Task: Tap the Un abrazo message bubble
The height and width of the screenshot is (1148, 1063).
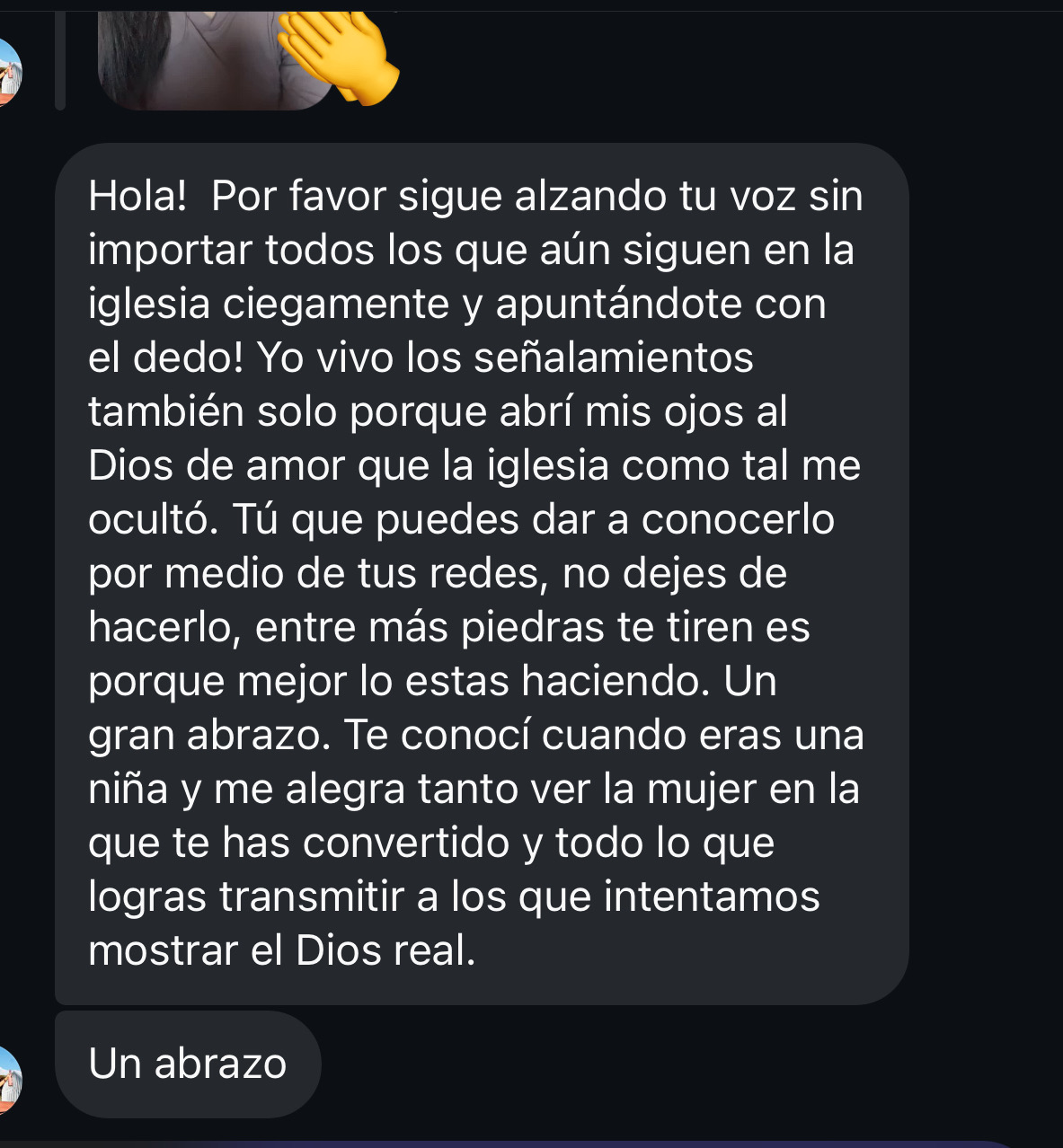Action: [x=186, y=1065]
